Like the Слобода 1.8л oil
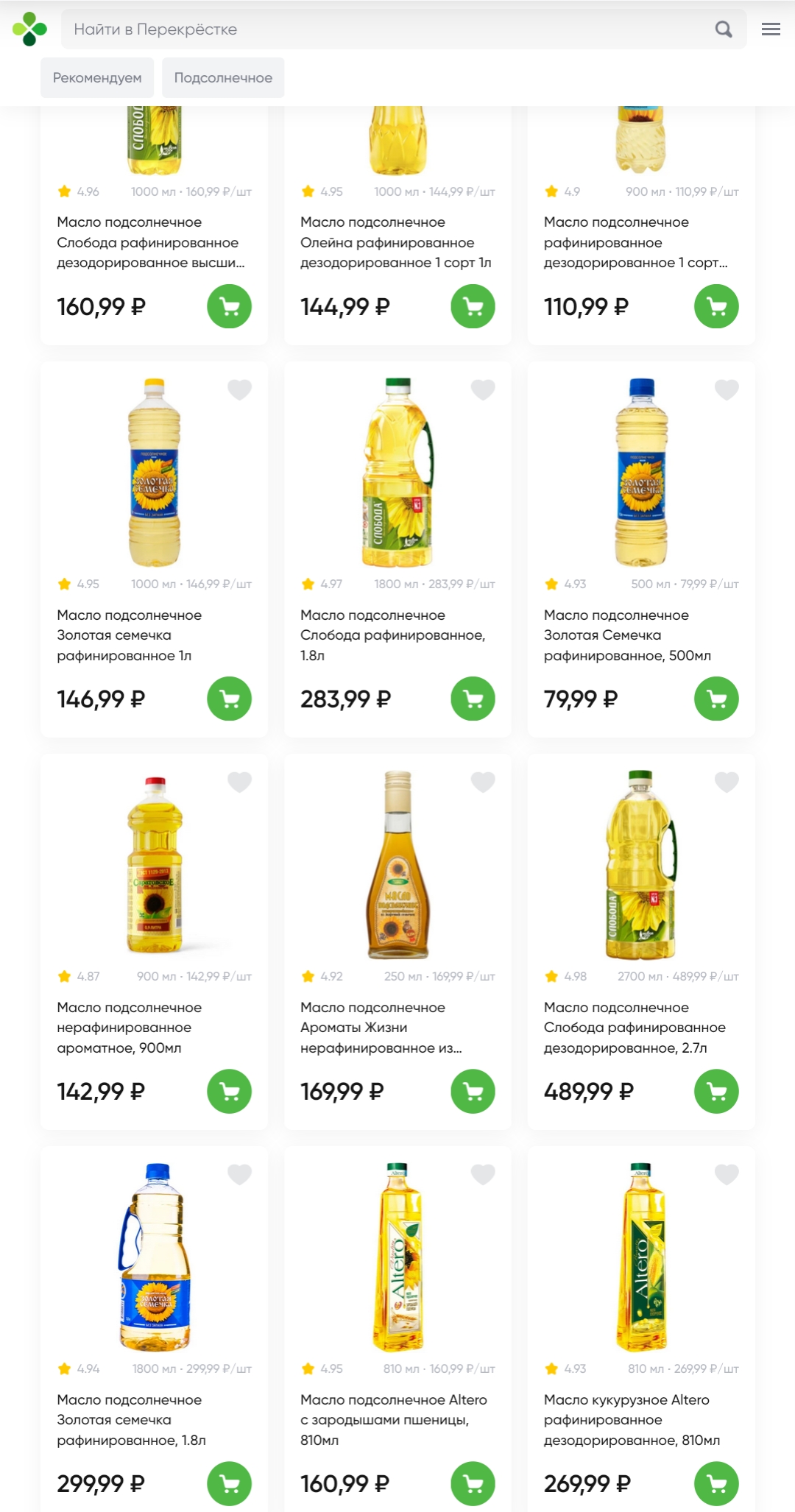 [483, 389]
